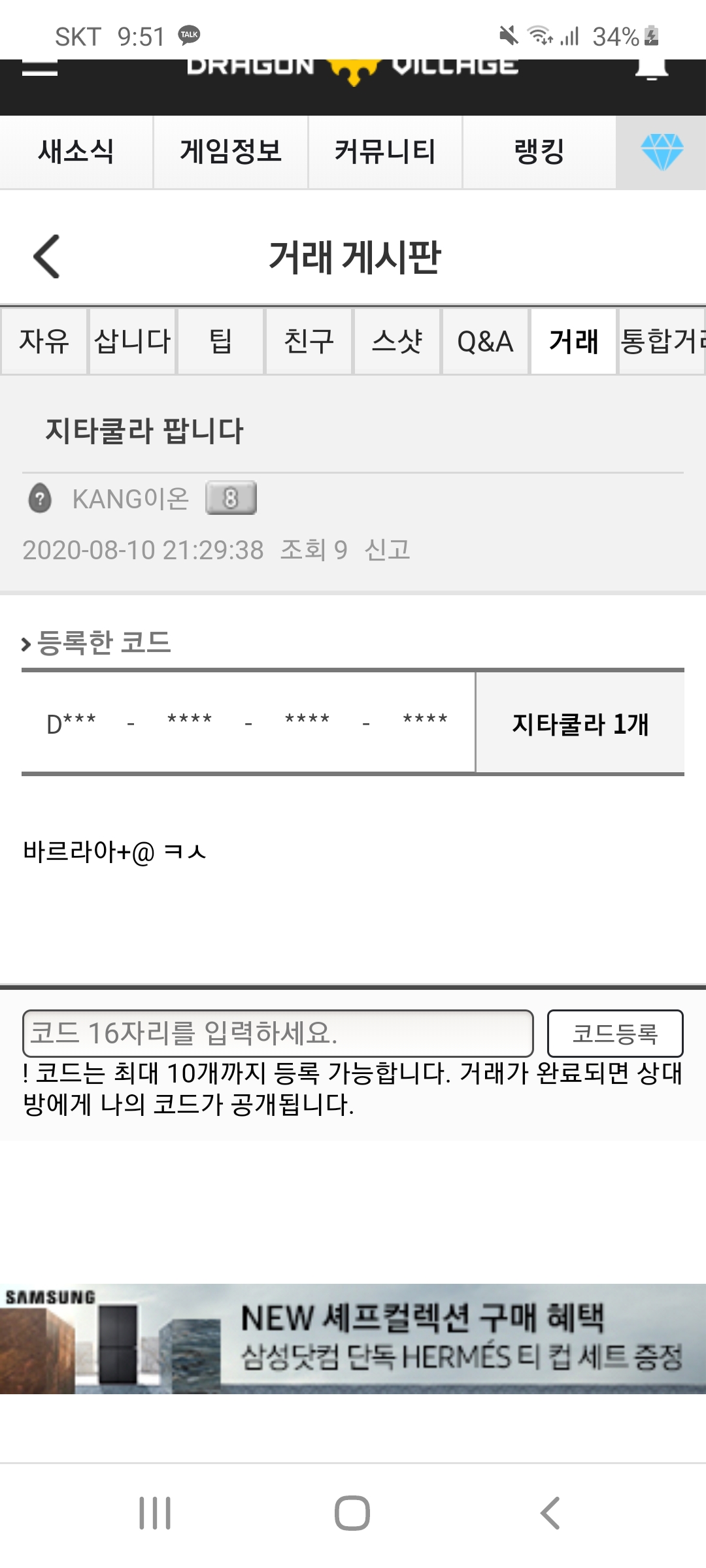This screenshot has height=1568, width=706.
Task: Switch to the 스샷 board tab
Action: pyautogui.click(x=397, y=341)
